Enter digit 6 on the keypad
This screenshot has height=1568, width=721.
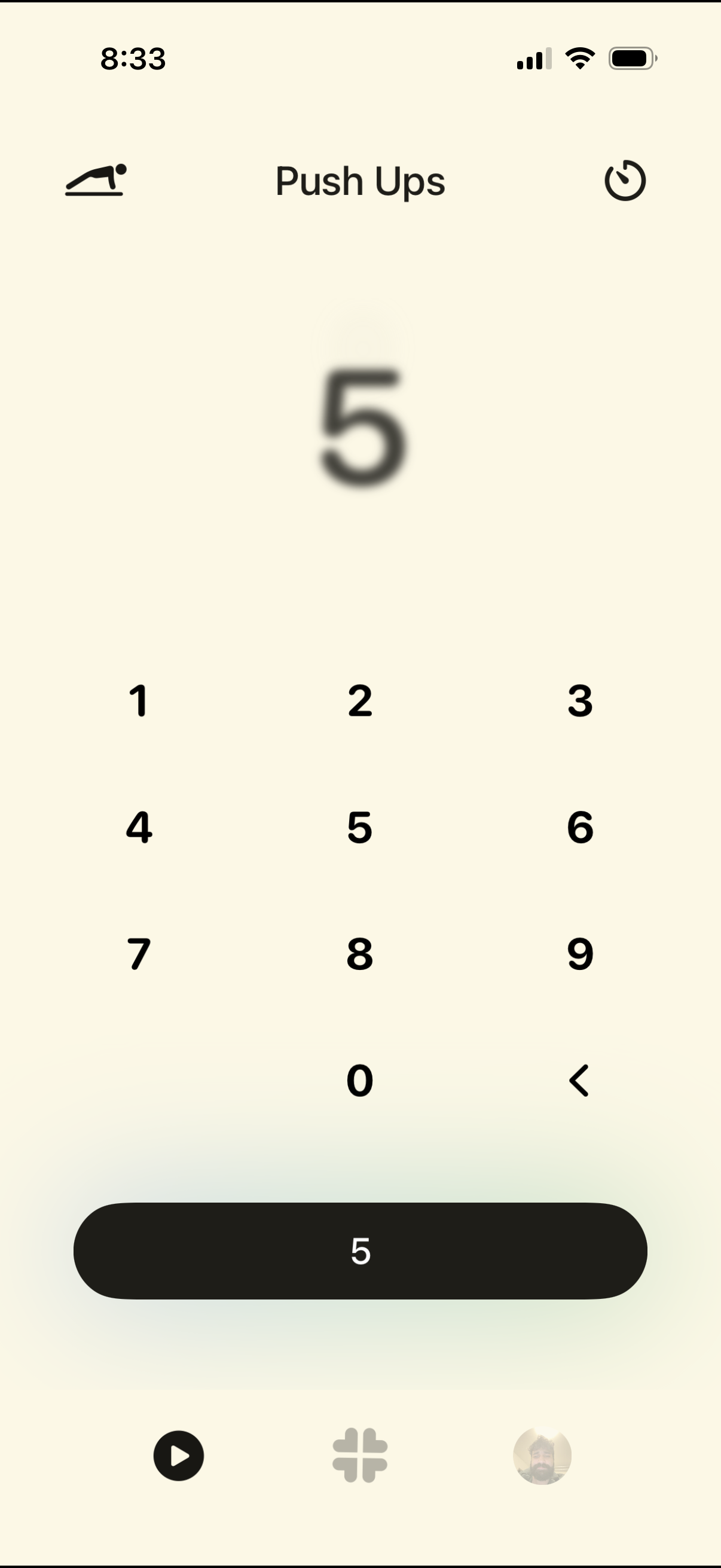tap(580, 827)
